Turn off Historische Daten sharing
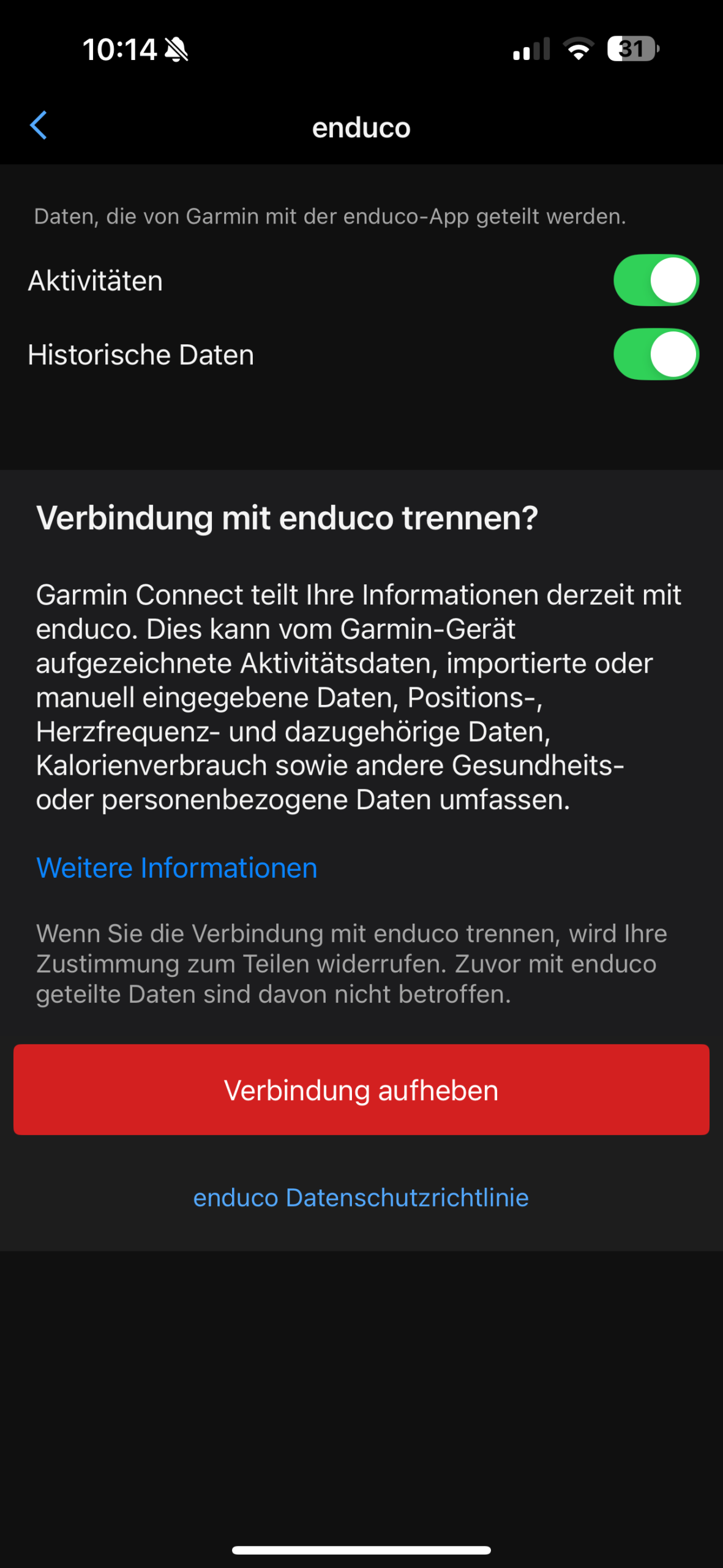 coord(656,354)
